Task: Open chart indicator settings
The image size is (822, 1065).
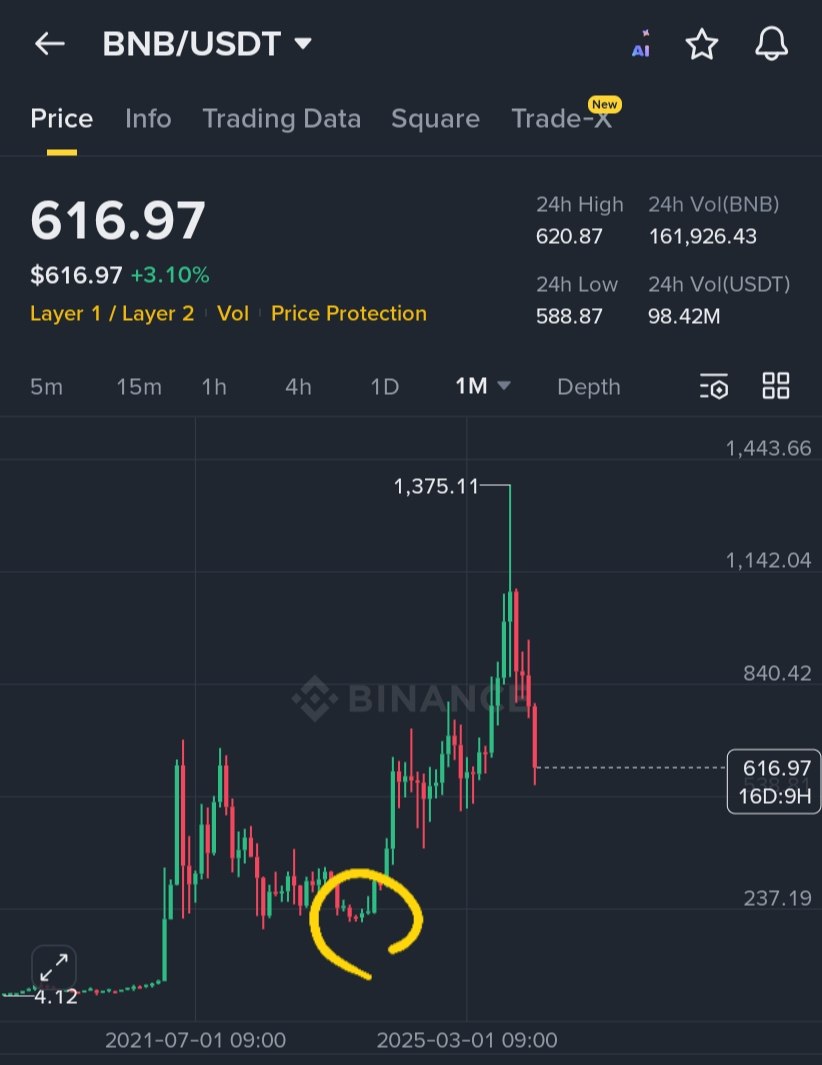Action: [x=713, y=386]
